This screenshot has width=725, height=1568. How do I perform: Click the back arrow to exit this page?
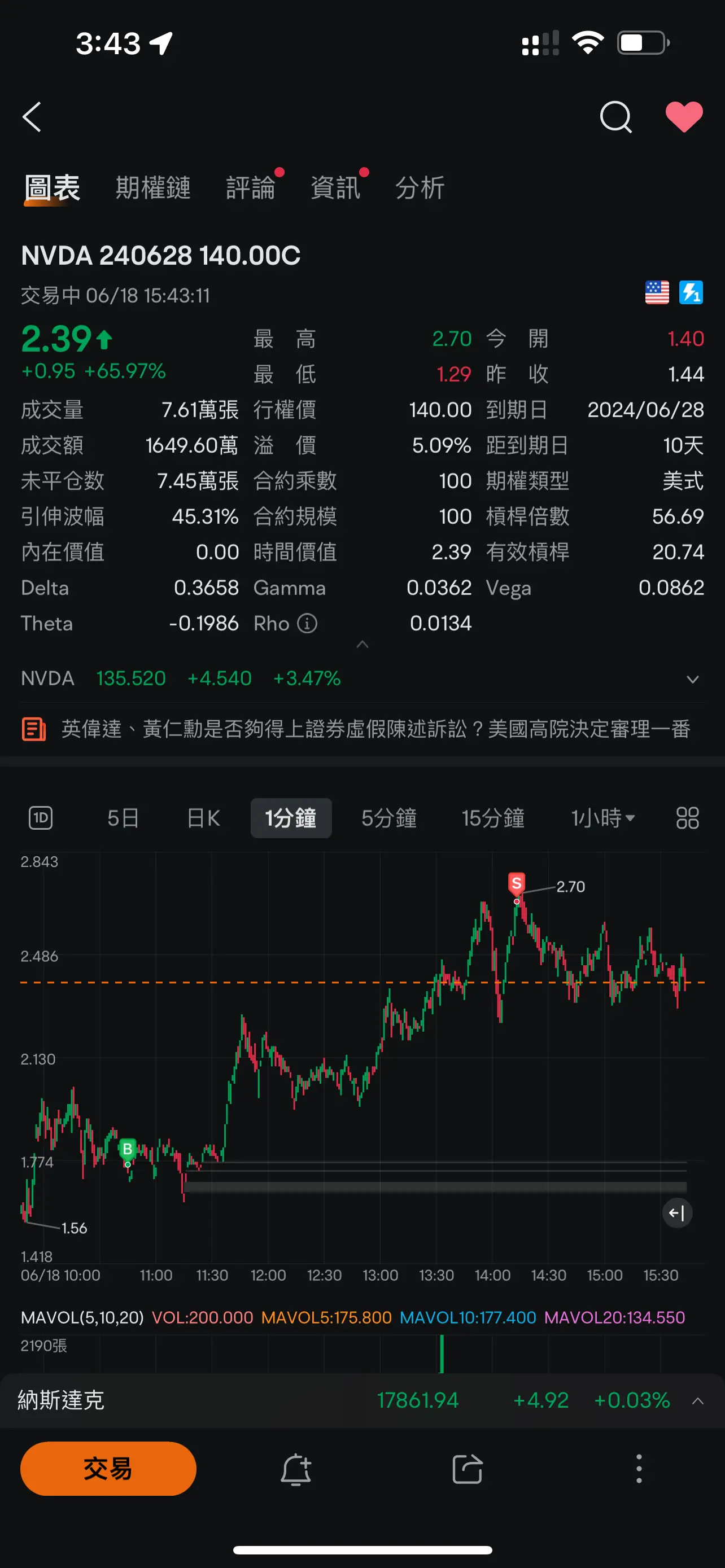[32, 117]
